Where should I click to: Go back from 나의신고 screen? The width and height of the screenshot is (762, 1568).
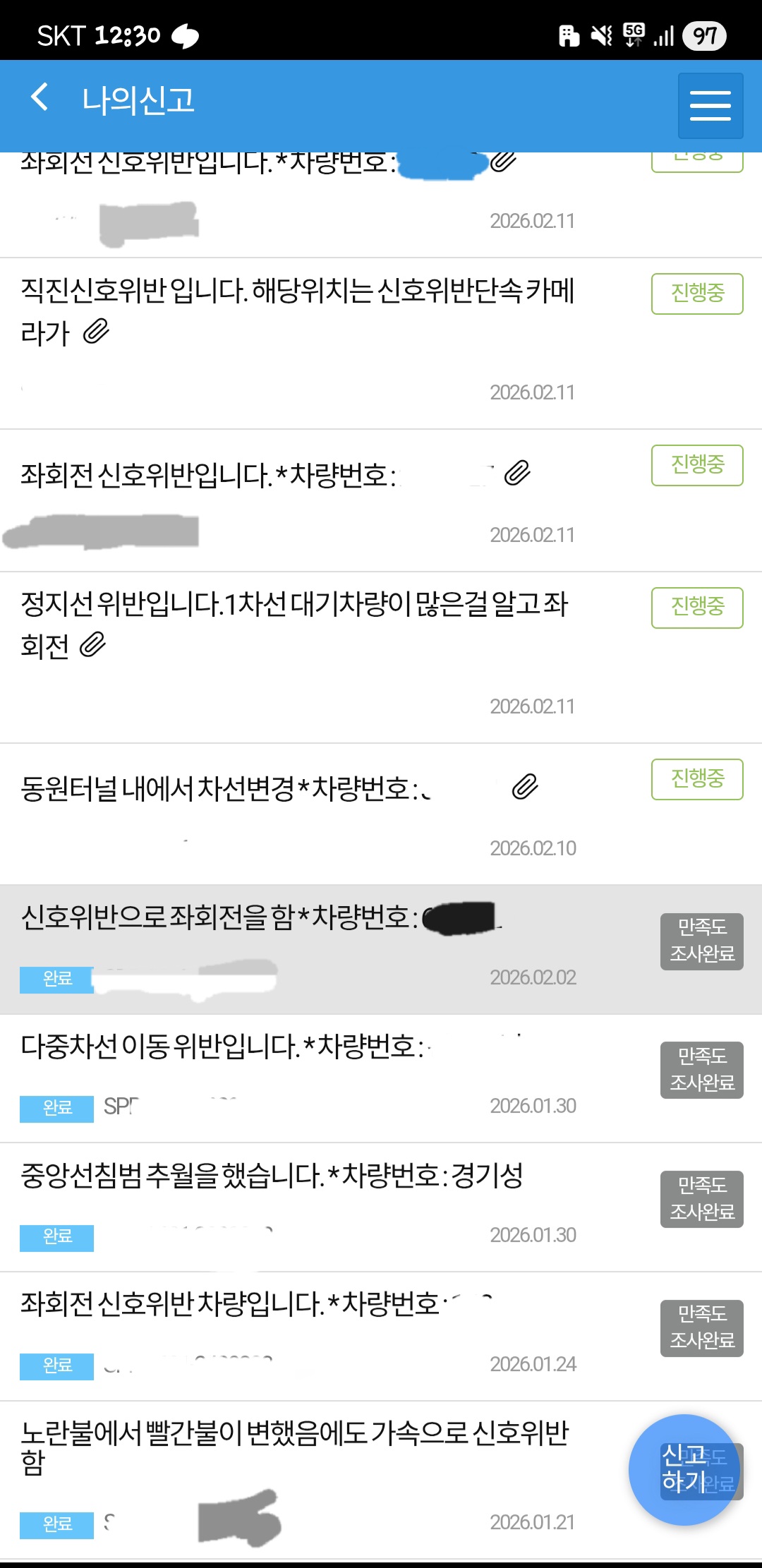click(x=40, y=97)
